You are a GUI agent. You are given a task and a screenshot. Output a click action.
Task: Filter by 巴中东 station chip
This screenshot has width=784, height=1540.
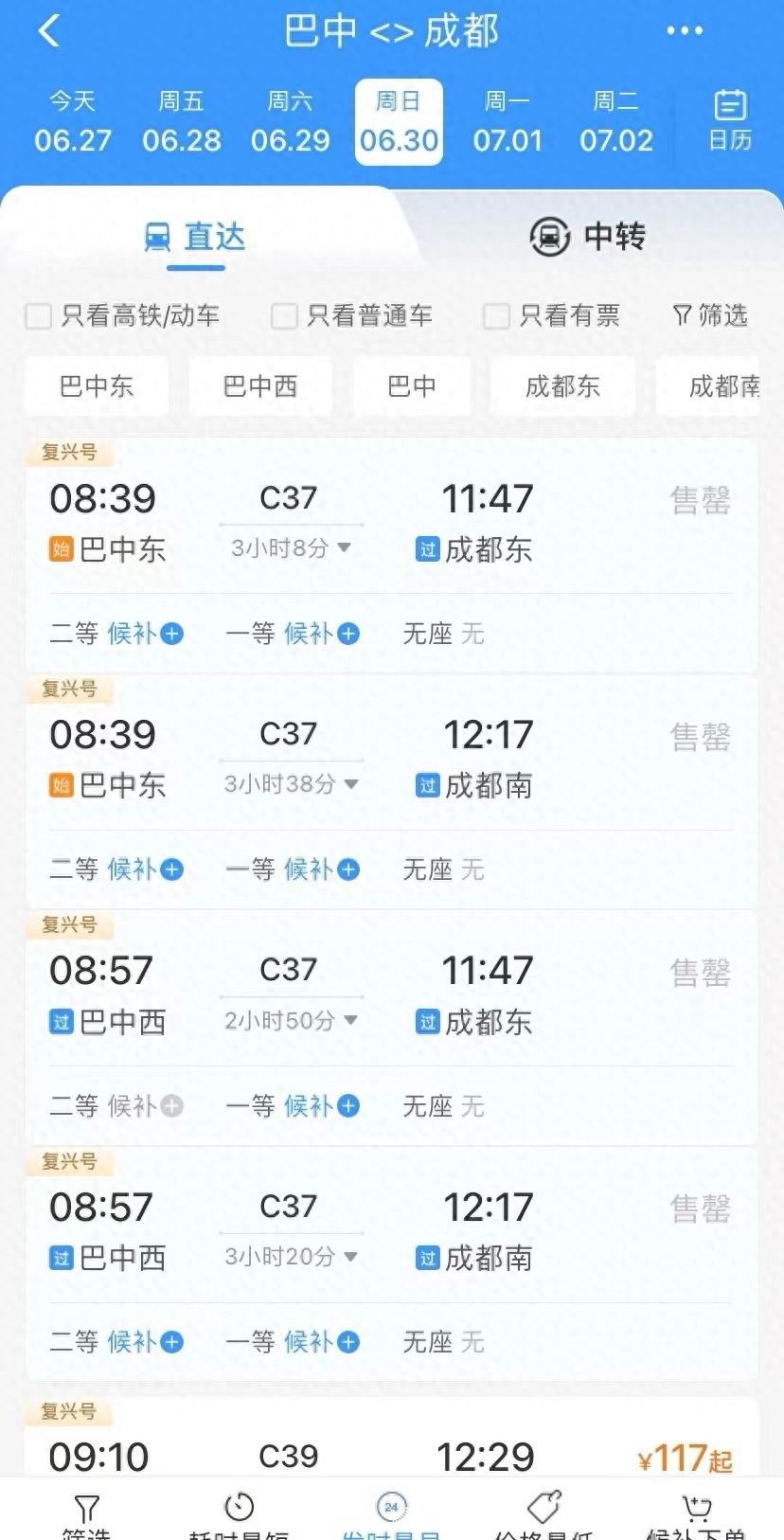click(97, 386)
